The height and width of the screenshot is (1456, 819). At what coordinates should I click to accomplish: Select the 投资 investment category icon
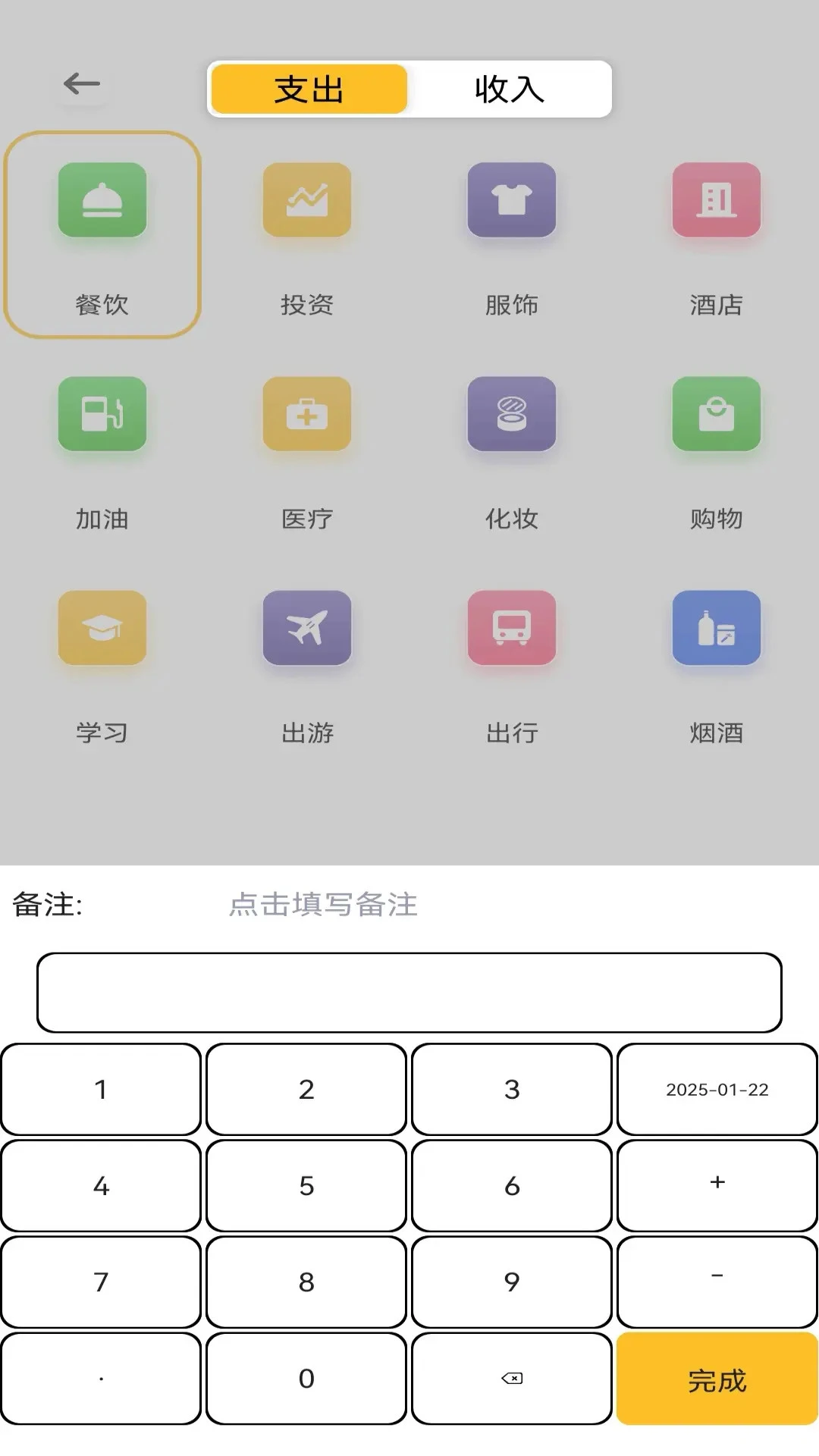(307, 201)
